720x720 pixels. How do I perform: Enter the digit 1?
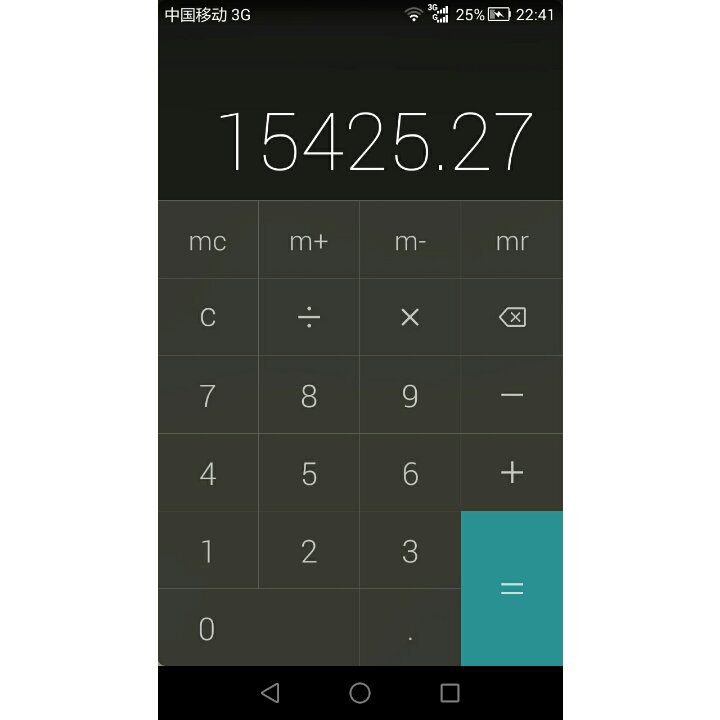pos(208,550)
